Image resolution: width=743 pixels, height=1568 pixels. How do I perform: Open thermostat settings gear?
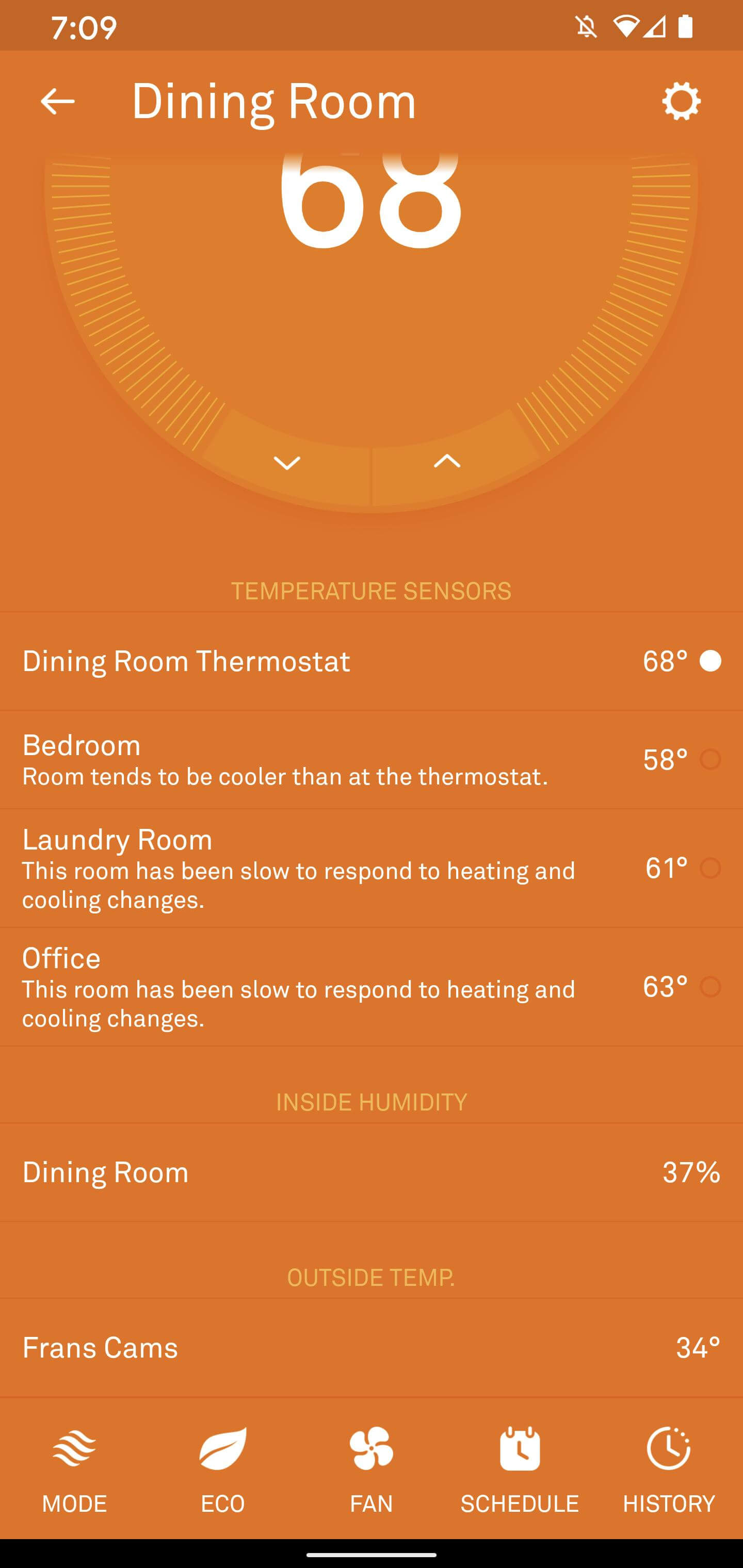pyautogui.click(x=681, y=101)
